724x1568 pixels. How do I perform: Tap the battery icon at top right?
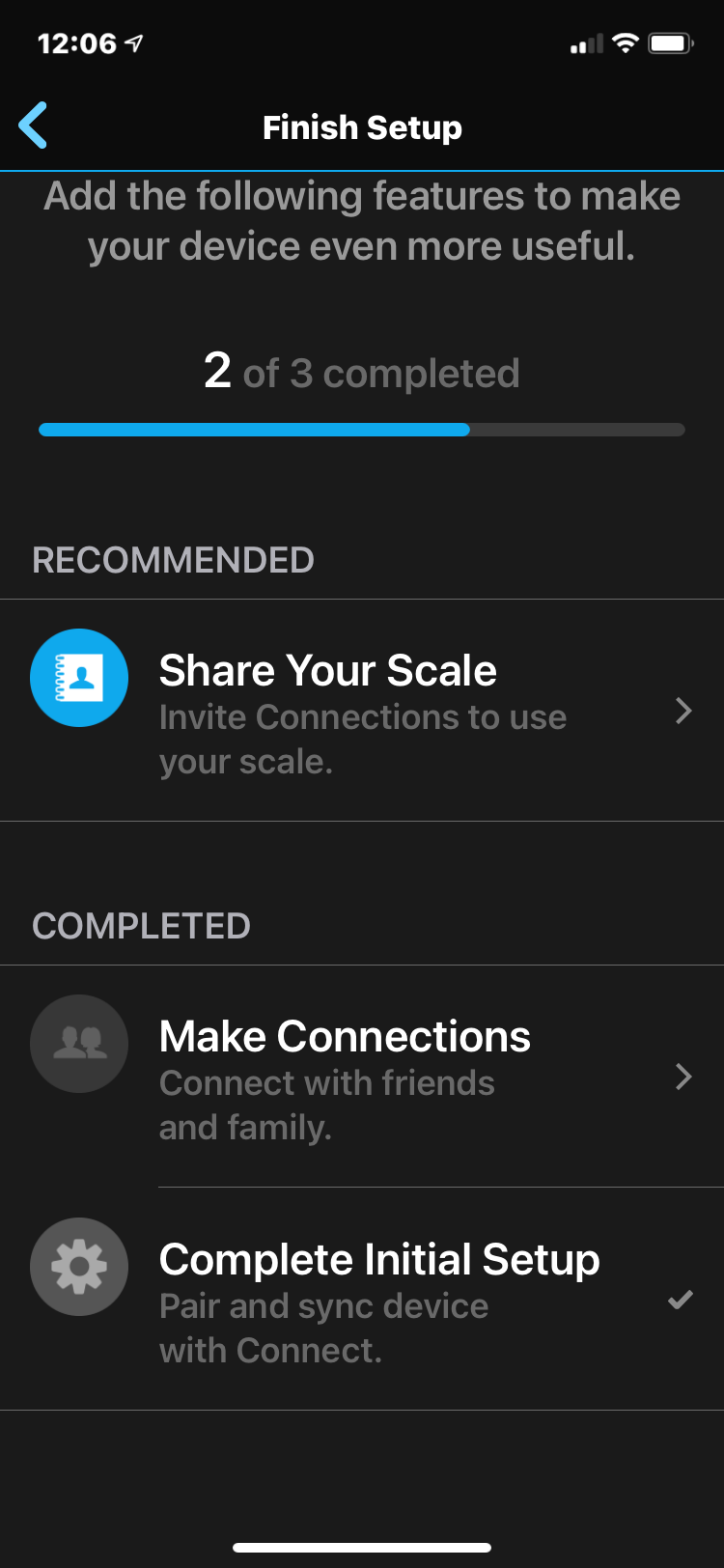(x=670, y=42)
